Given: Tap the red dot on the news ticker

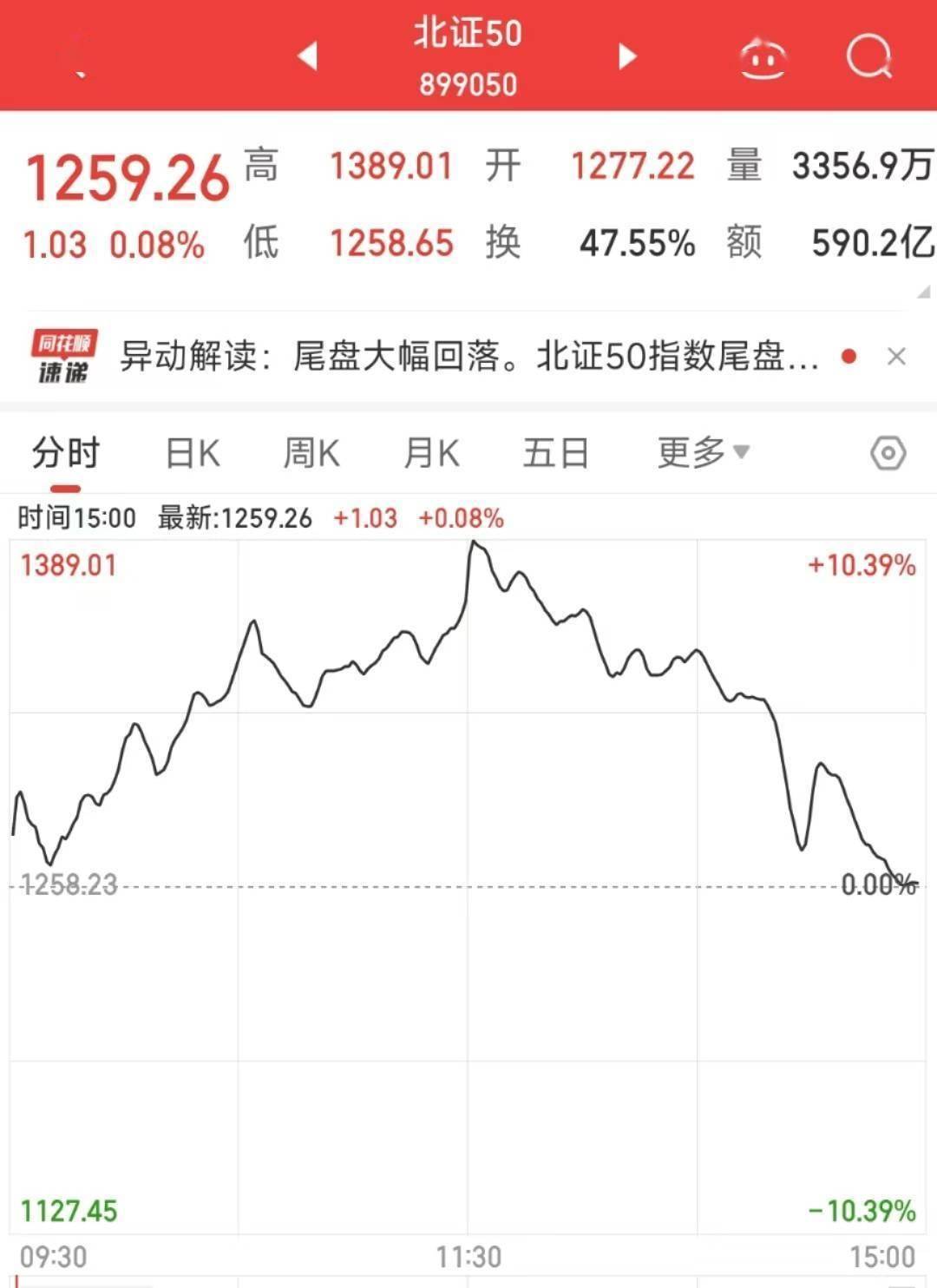Looking at the screenshot, I should 848,356.
